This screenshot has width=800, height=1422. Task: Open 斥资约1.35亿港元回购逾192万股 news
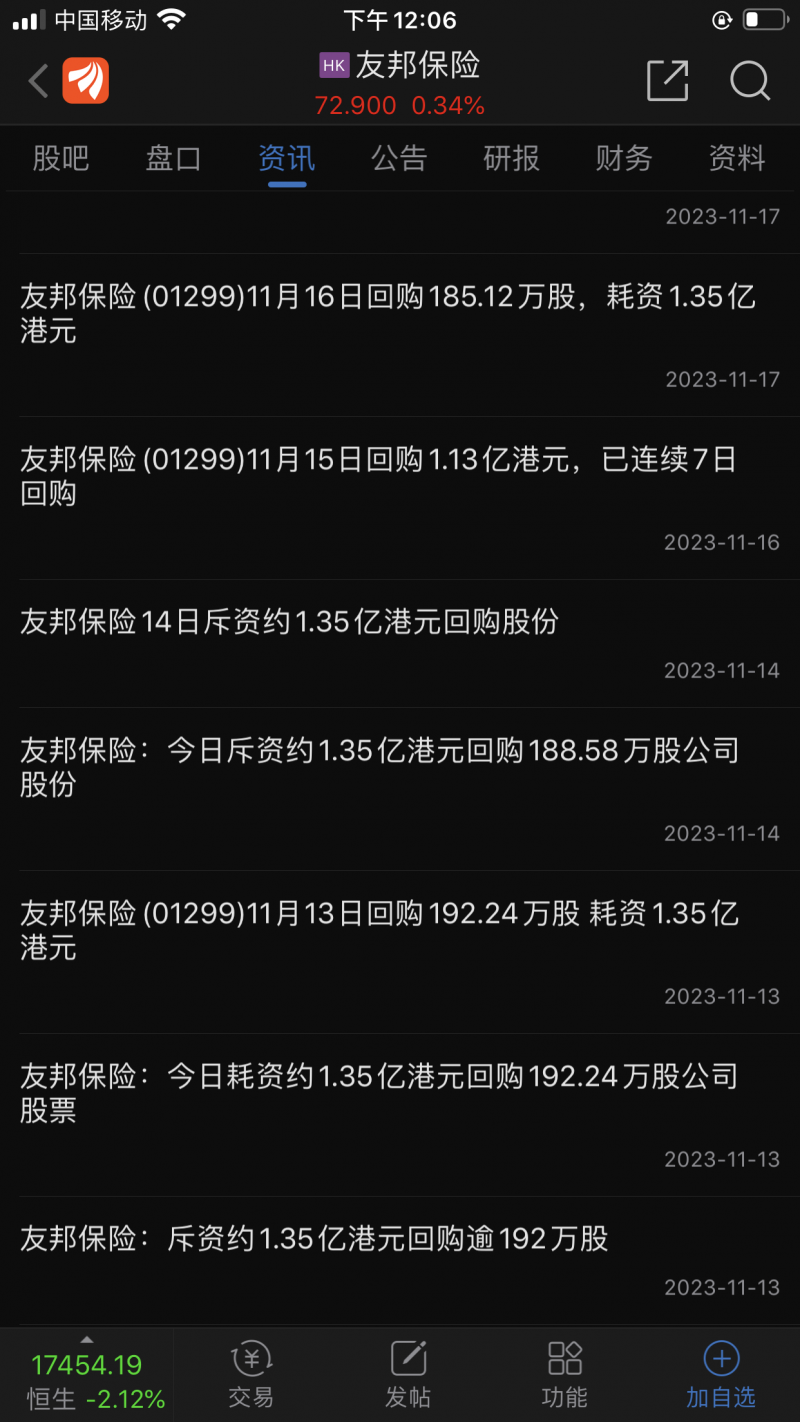[x=315, y=1239]
